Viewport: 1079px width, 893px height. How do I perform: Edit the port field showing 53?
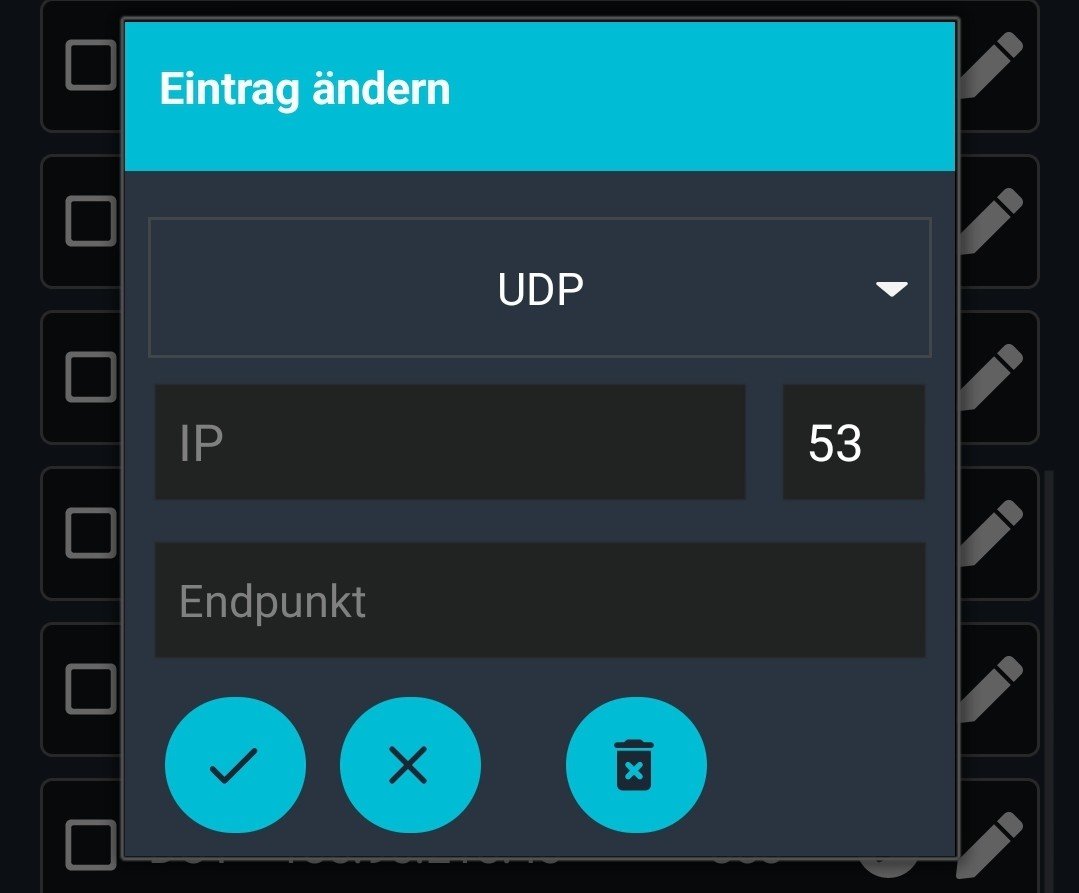853,442
